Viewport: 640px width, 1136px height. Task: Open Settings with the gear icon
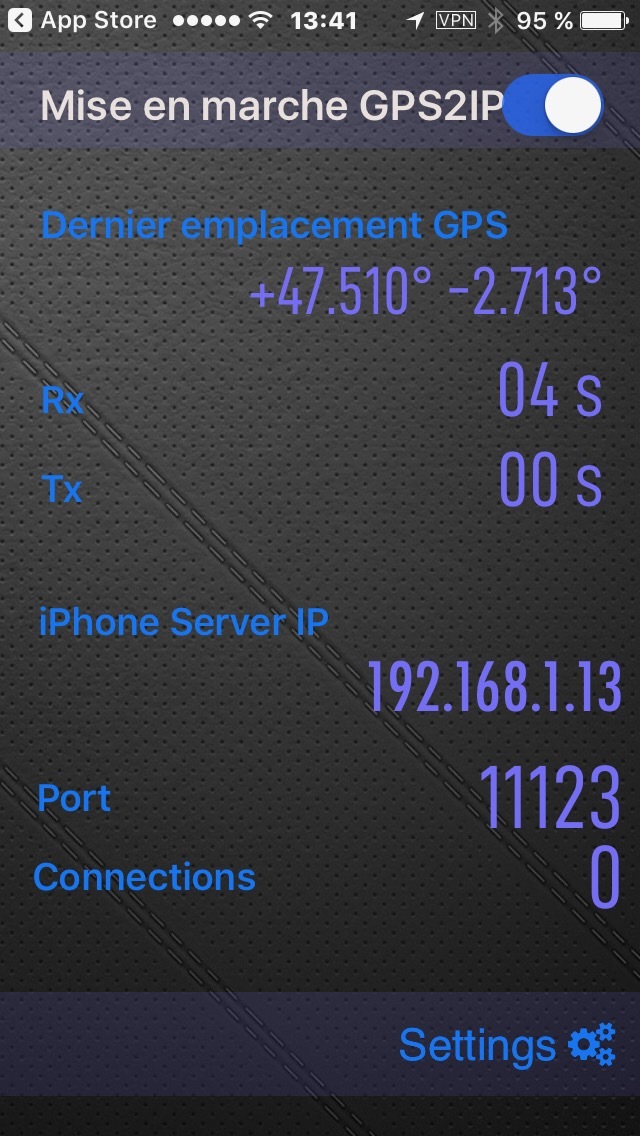[507, 1044]
